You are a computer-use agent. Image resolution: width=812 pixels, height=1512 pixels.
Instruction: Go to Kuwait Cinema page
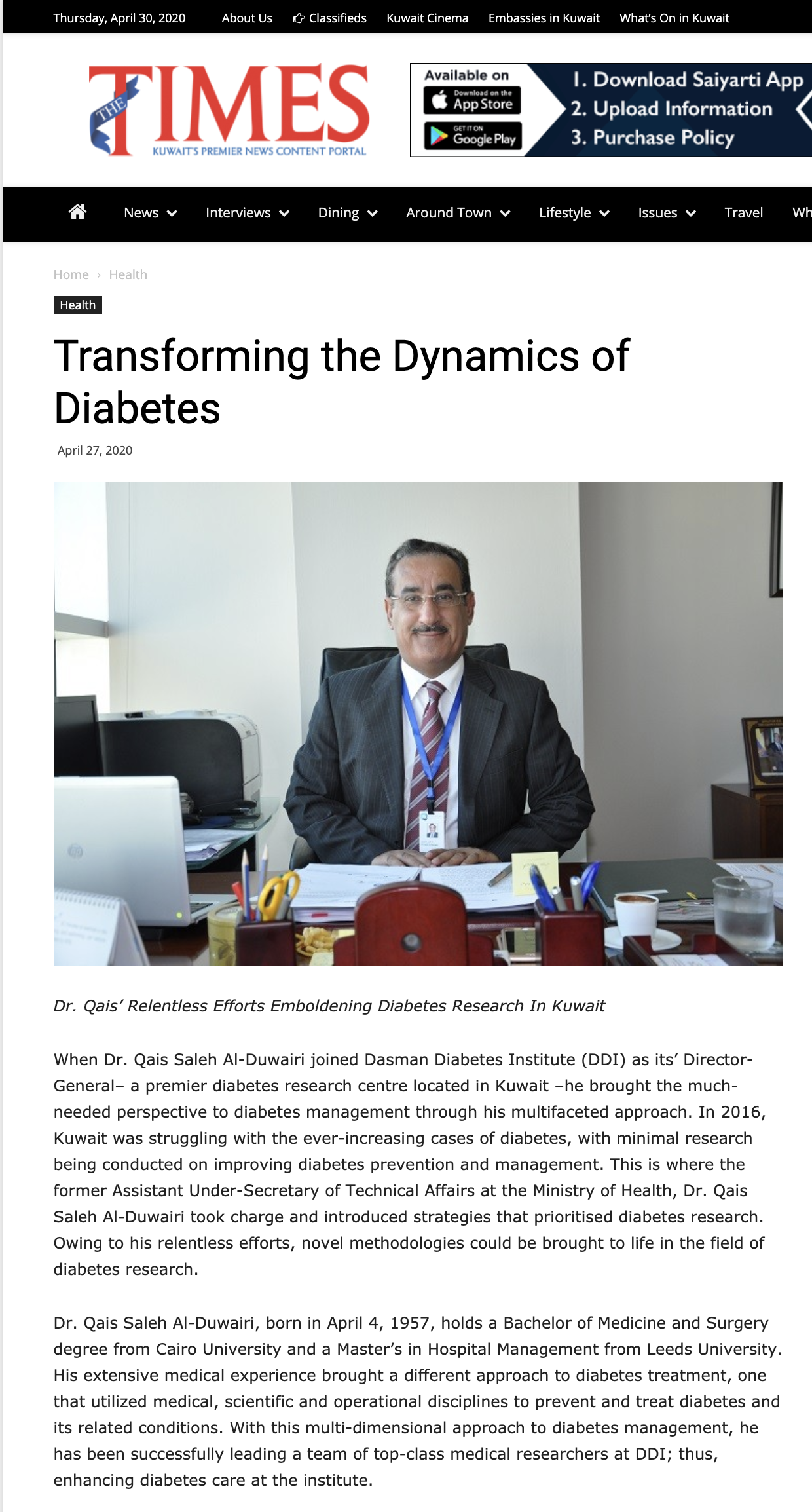tap(427, 18)
